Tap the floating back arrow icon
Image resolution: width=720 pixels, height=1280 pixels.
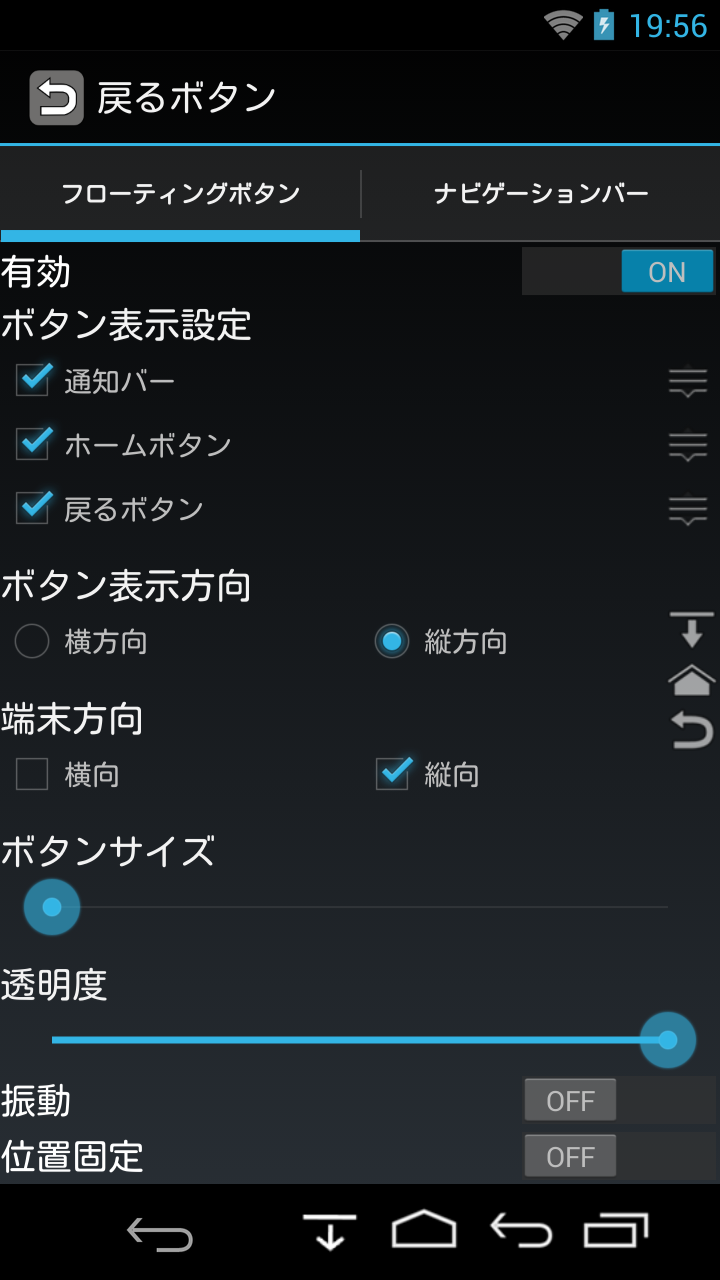tap(691, 730)
